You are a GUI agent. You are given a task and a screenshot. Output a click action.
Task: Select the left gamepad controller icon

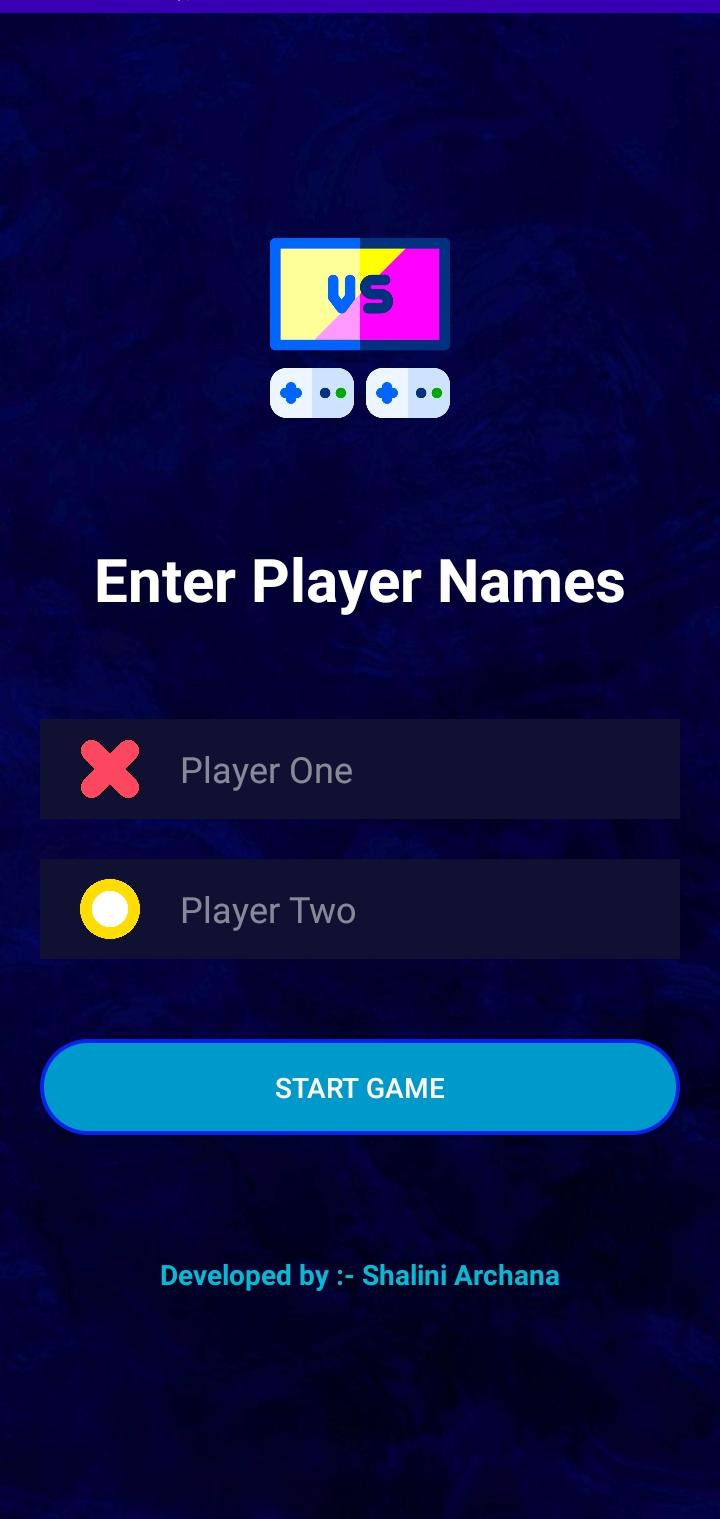(x=313, y=392)
